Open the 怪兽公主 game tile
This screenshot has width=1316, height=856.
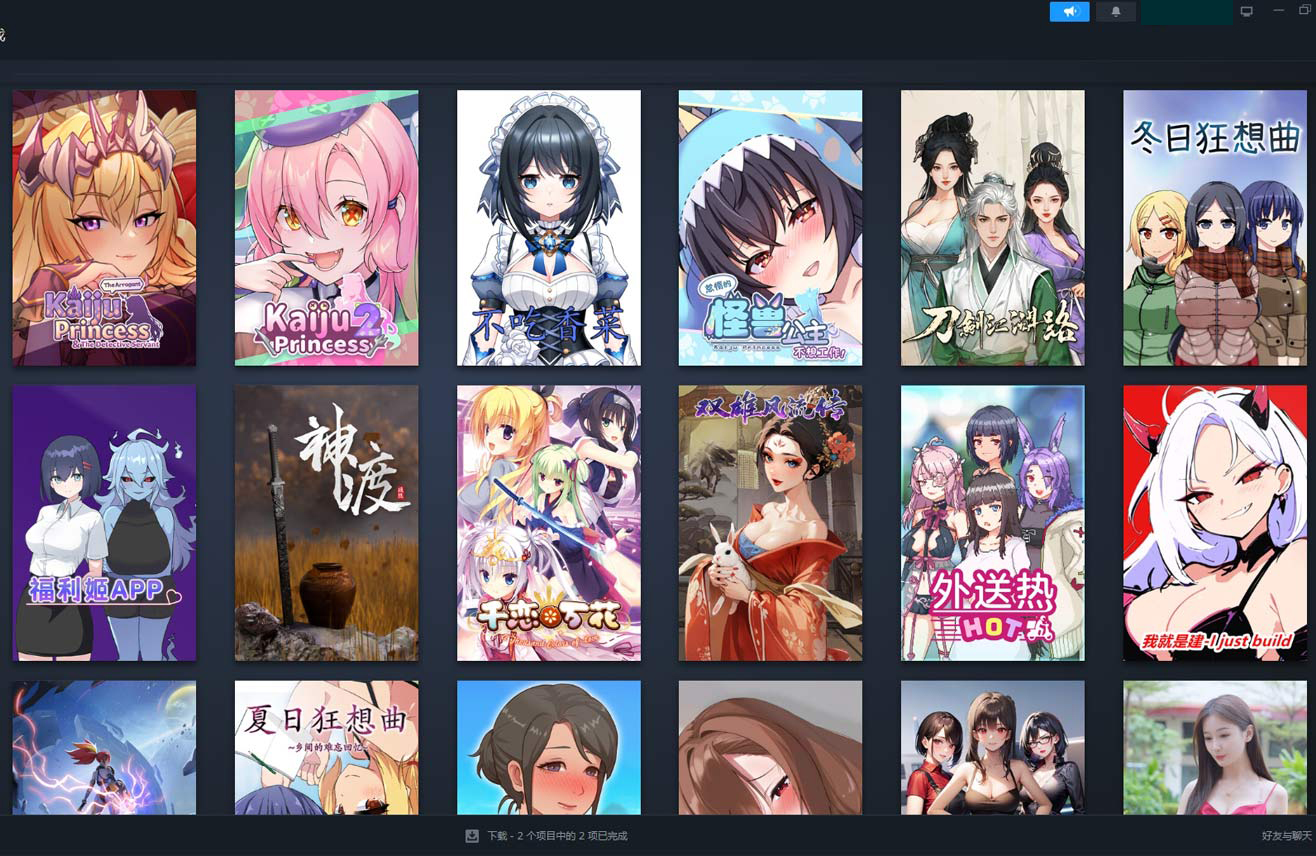770,228
